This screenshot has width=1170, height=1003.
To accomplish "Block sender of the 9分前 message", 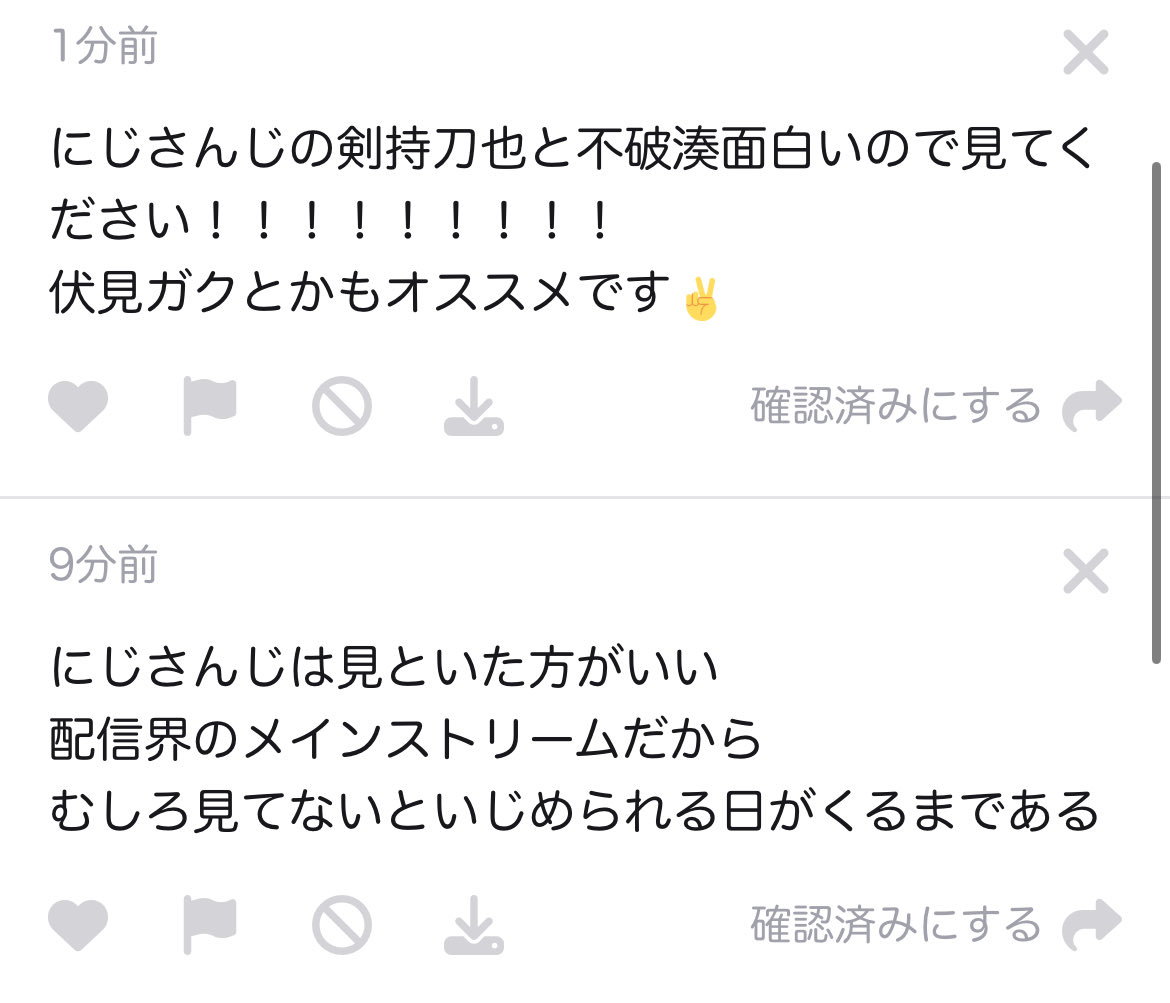I will click(342, 926).
